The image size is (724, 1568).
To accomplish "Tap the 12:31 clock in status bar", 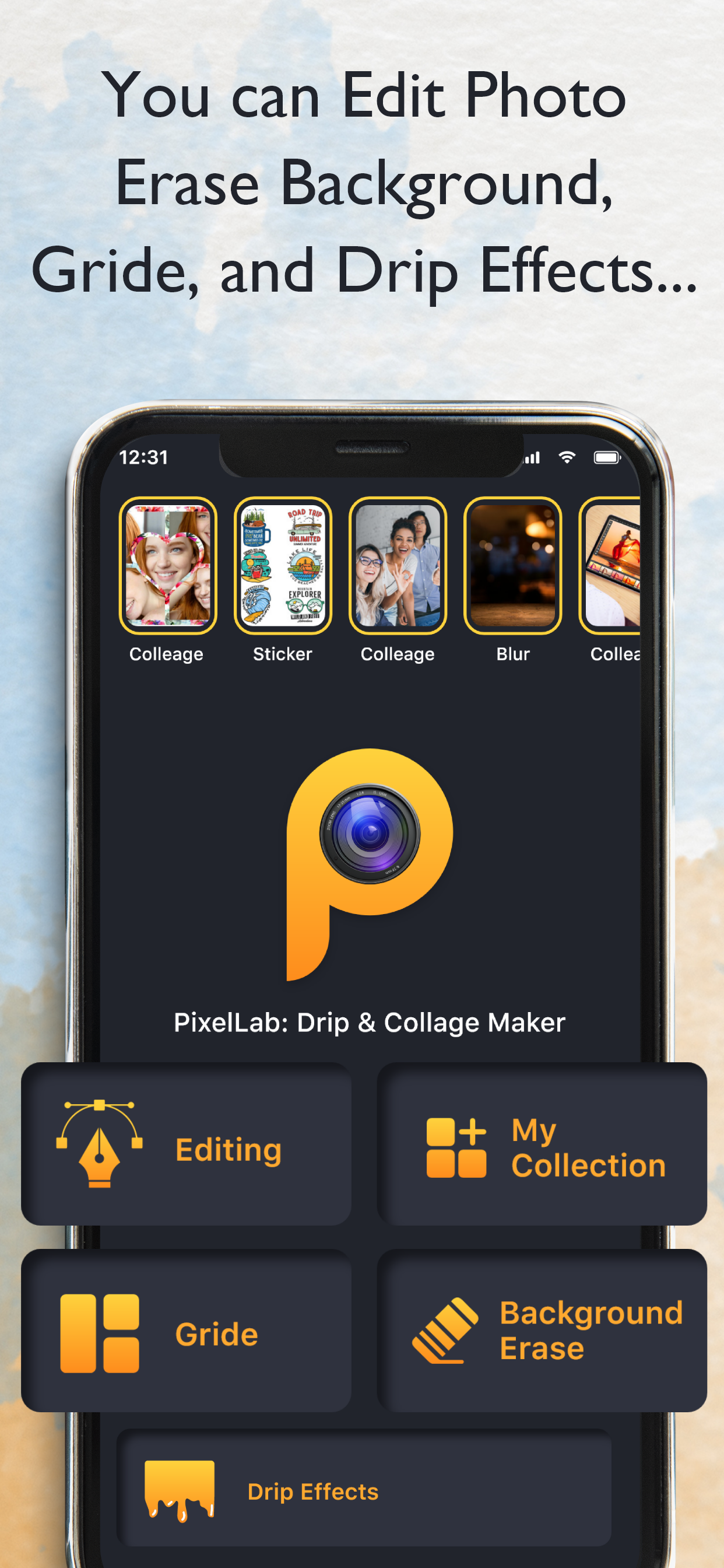I will [144, 457].
